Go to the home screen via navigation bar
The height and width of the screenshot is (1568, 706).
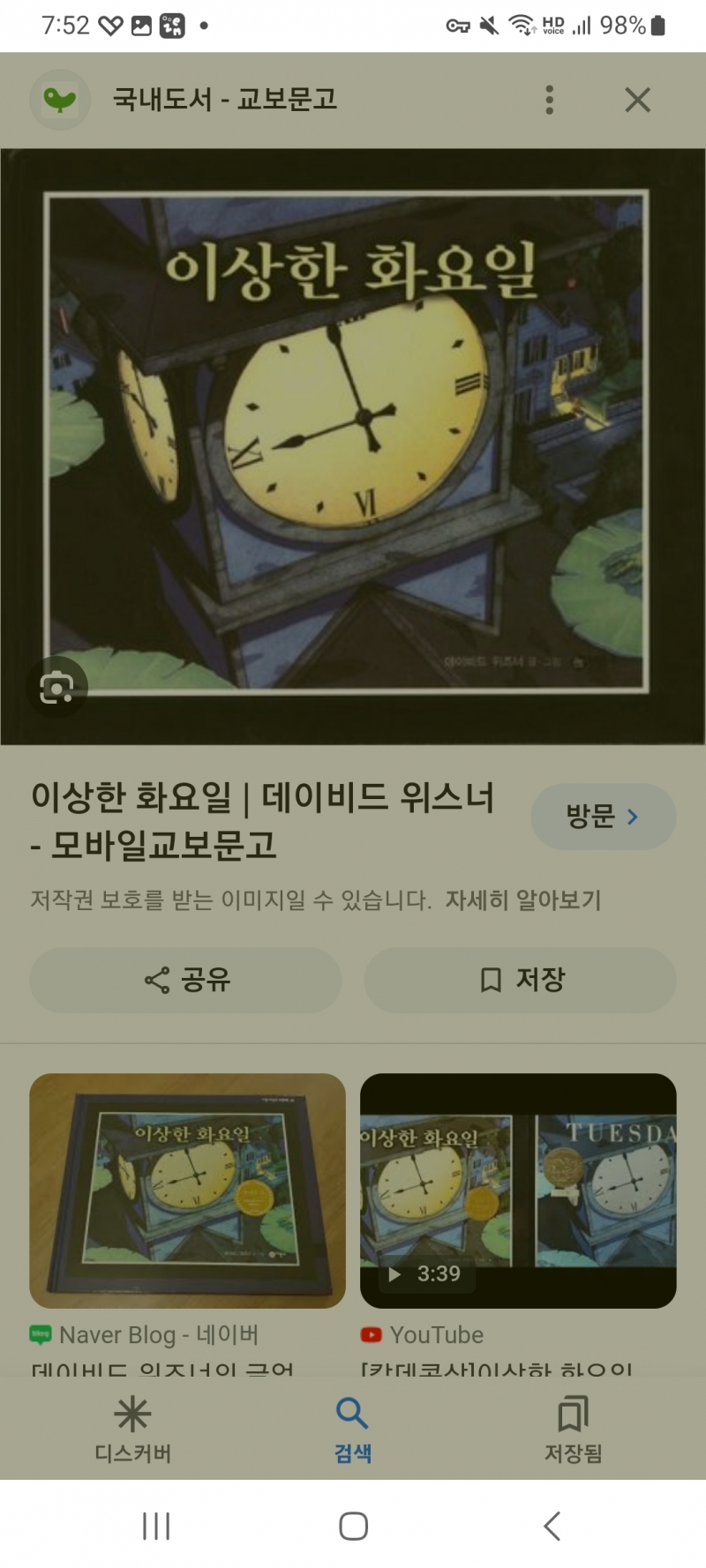[x=353, y=1526]
